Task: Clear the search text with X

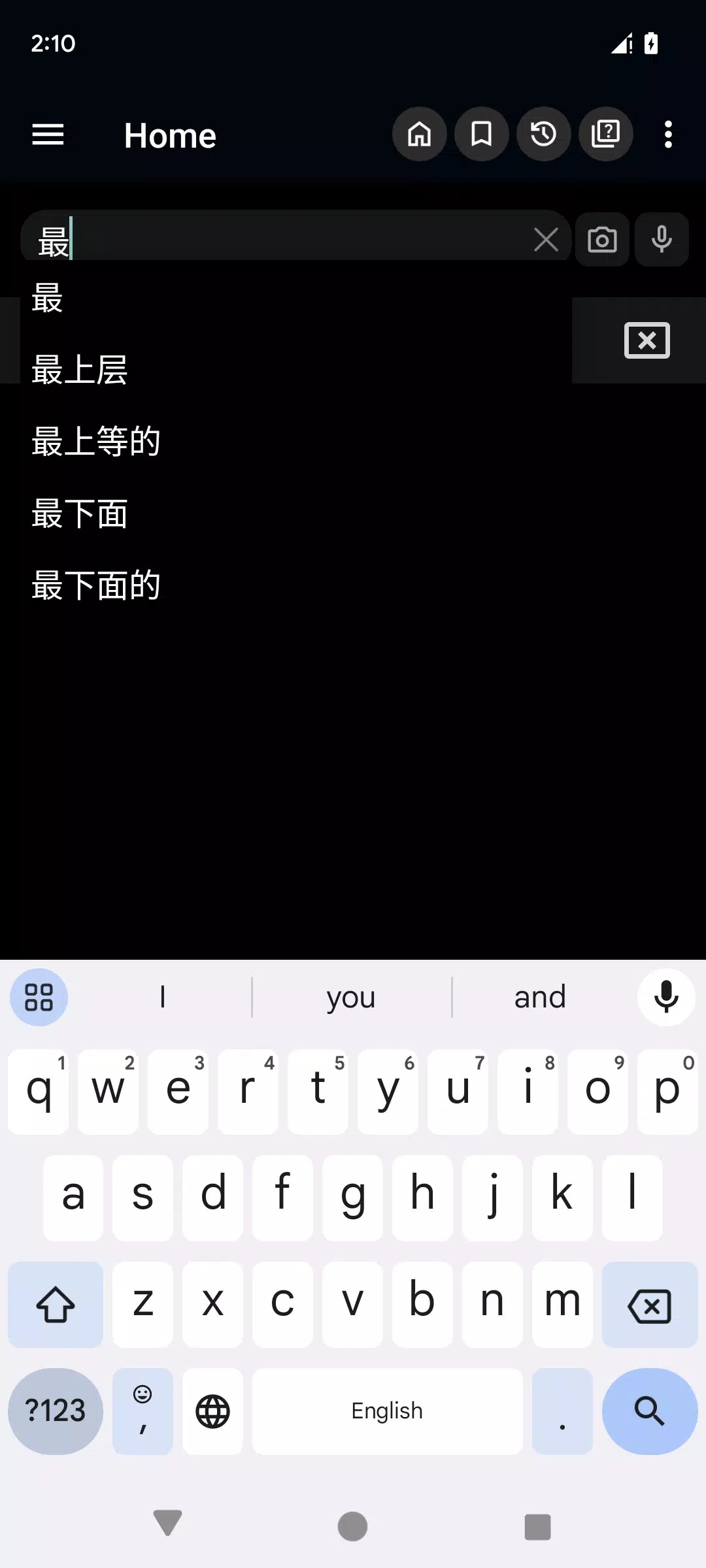Action: tap(546, 240)
